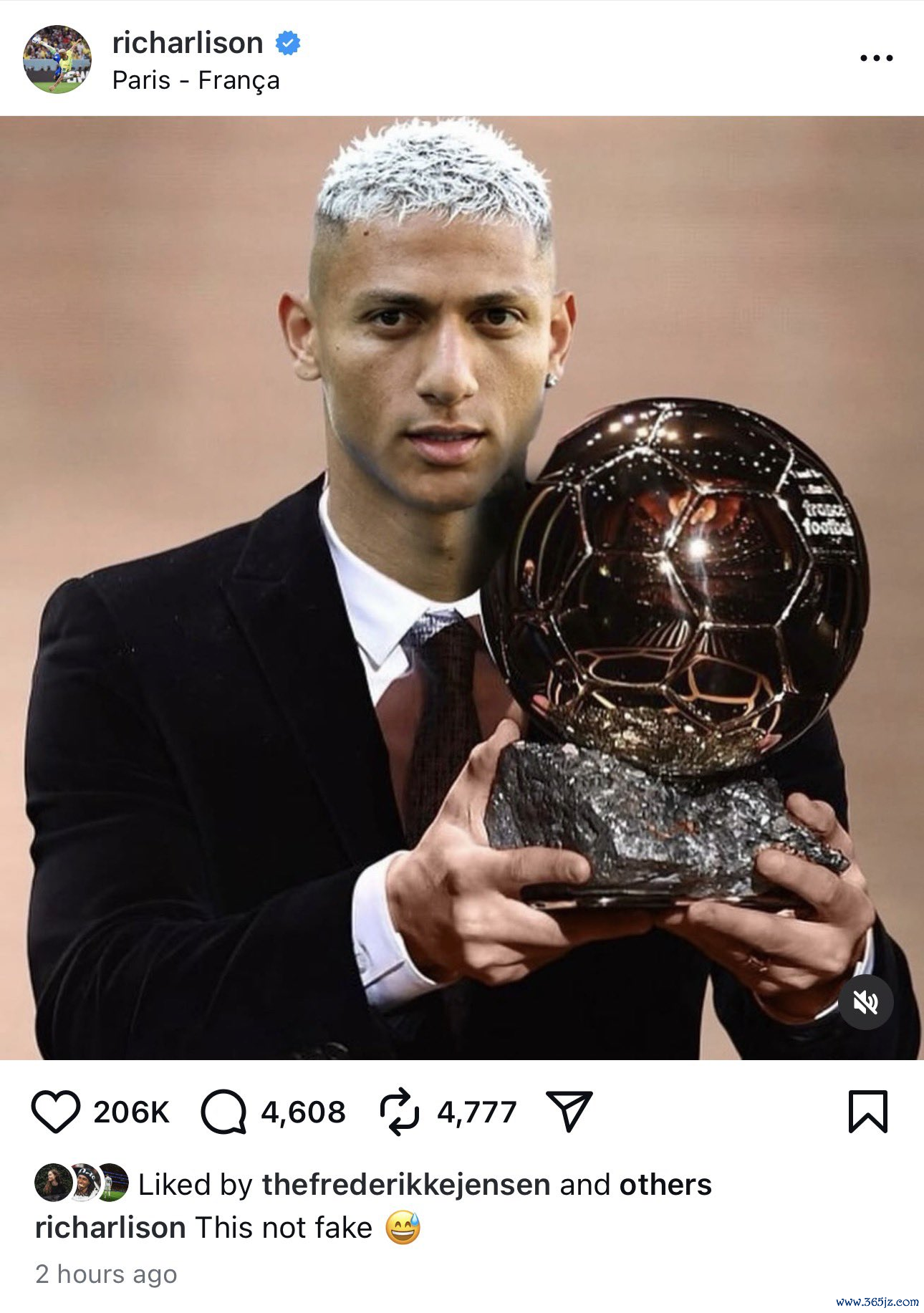Open the three-dot overflow menu
Image resolution: width=924 pixels, height=1313 pixels.
click(876, 58)
